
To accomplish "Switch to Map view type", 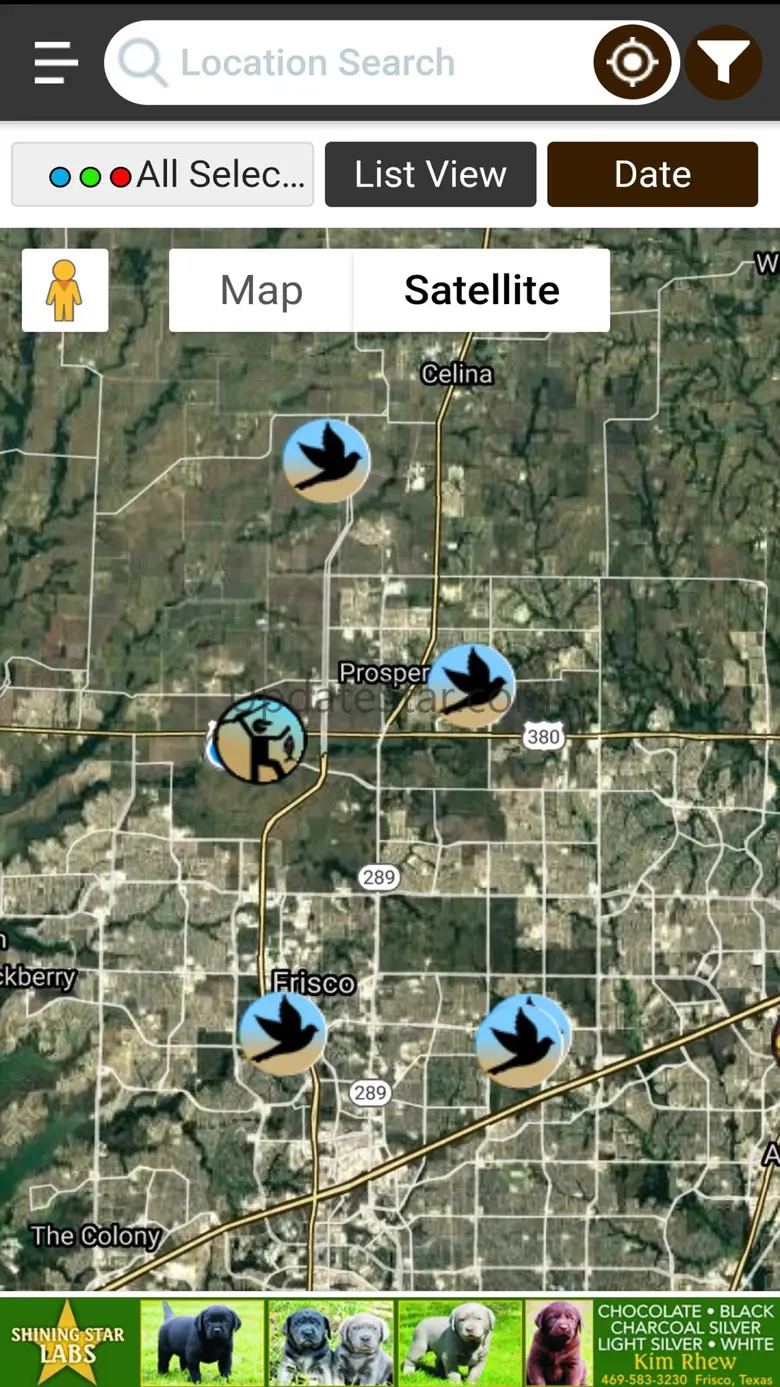I will click(x=261, y=290).
